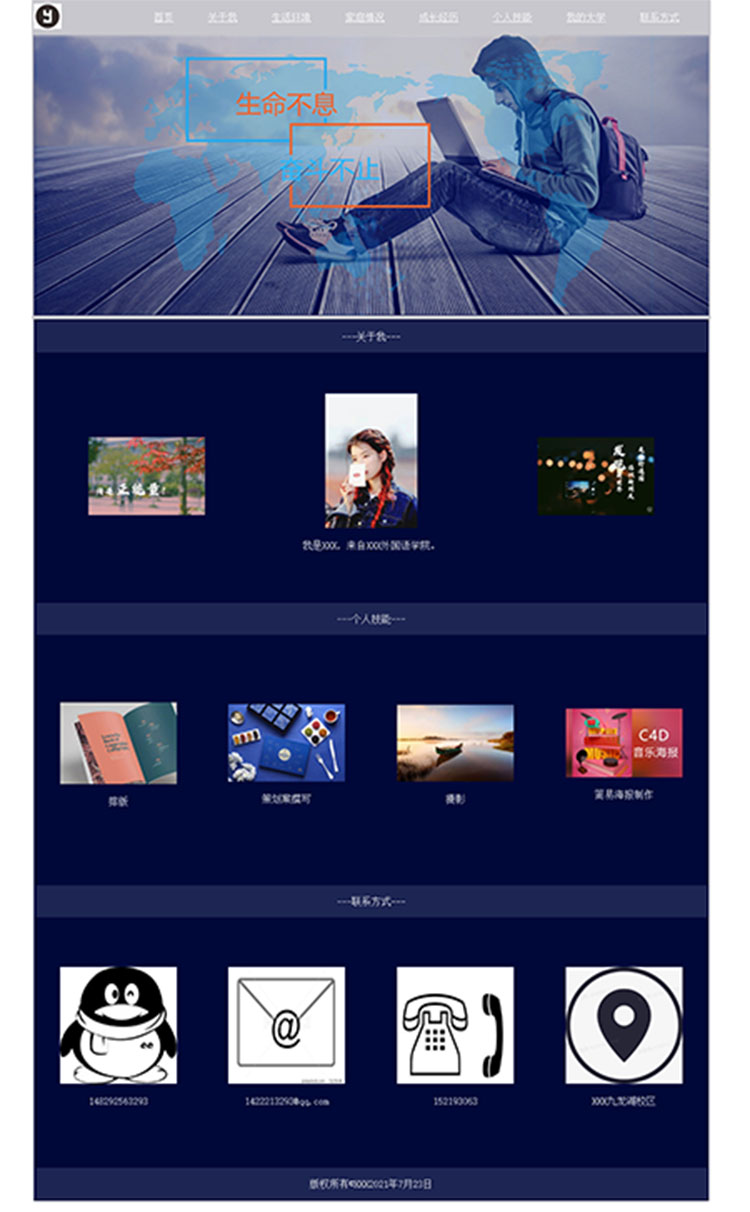Screen dimensions: 750x1212
Task: Open the 我的大学 navigation link
Action: click(x=585, y=18)
